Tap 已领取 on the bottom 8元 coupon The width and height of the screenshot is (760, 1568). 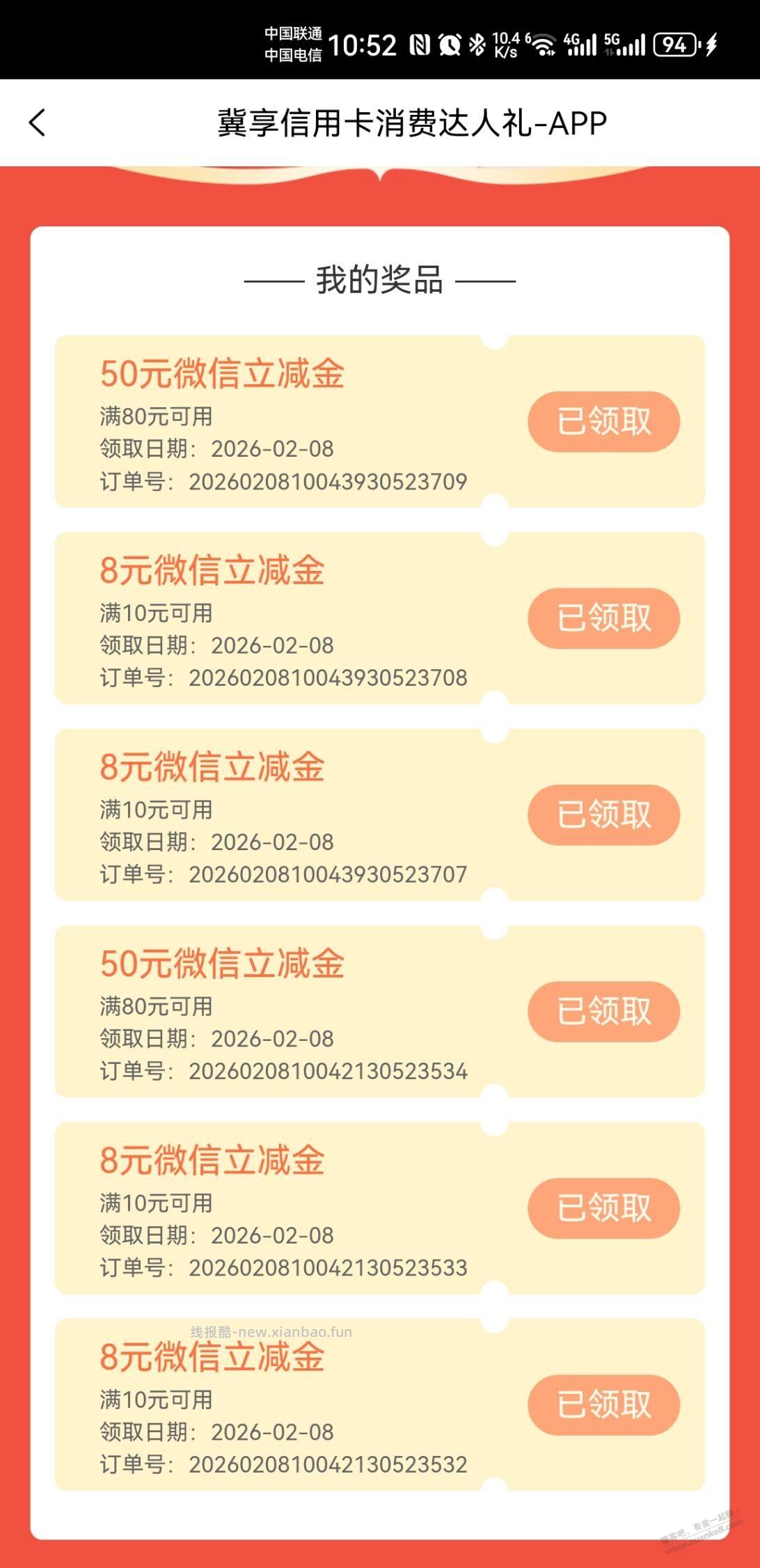(x=603, y=1406)
